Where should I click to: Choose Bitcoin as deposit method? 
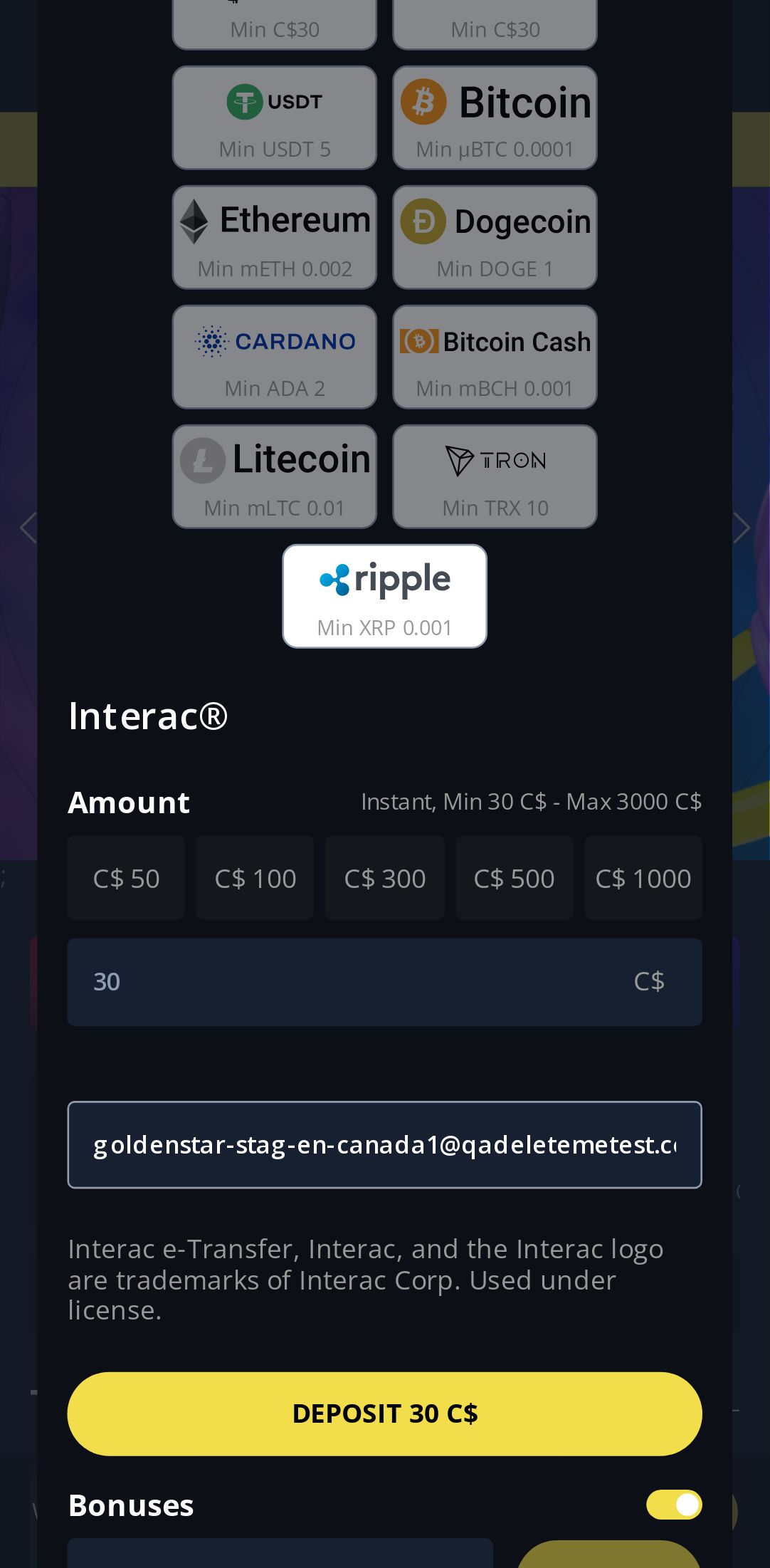pyautogui.click(x=495, y=118)
